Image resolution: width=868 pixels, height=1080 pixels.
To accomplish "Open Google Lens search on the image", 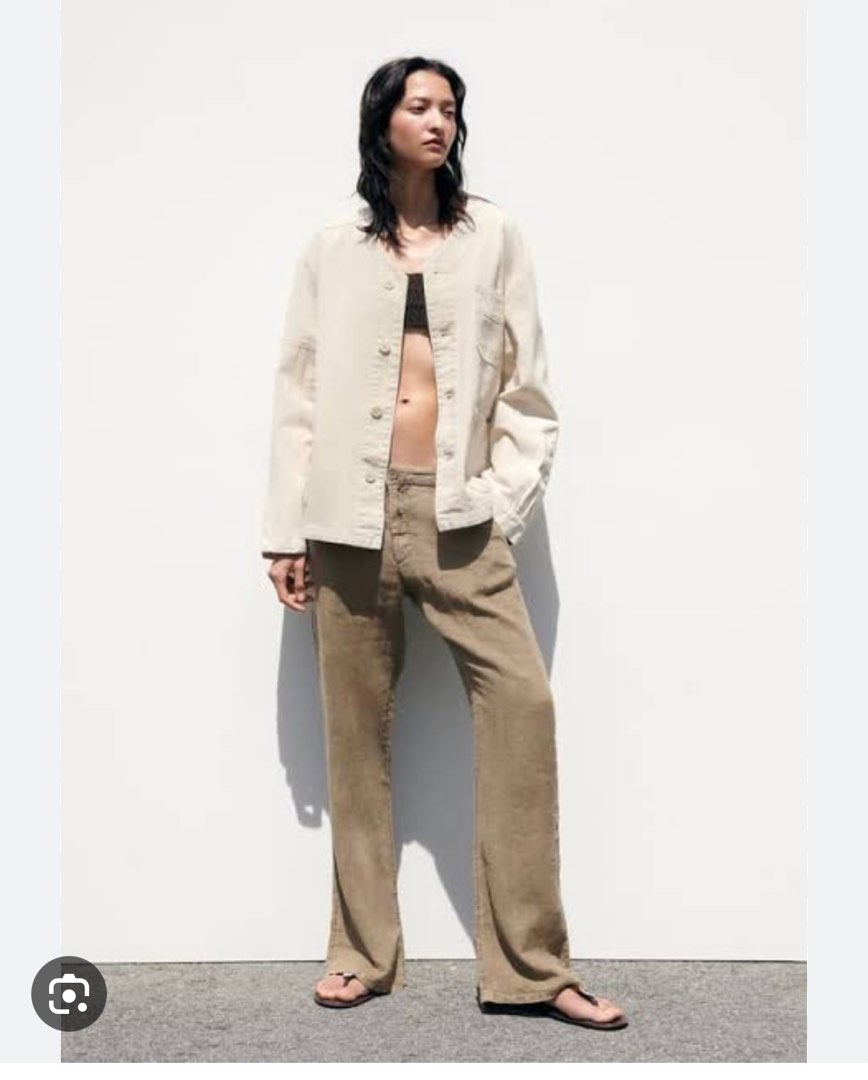I will [x=68, y=994].
